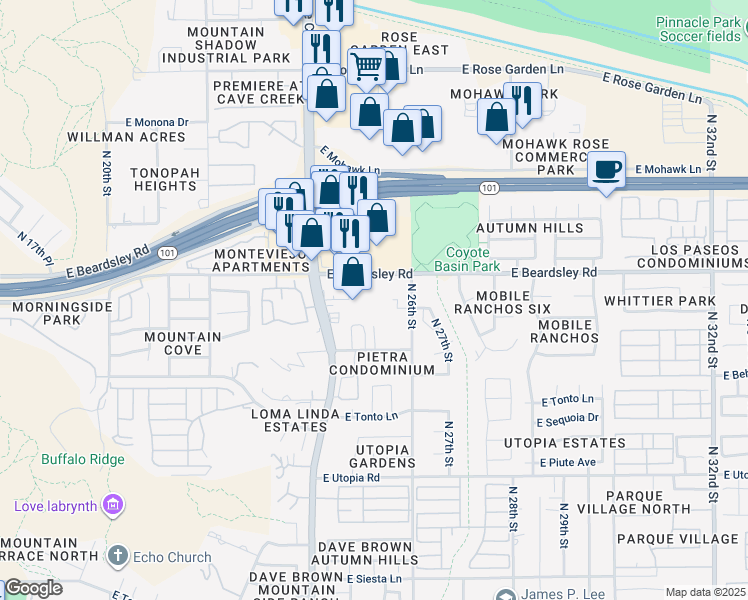
Task: Tap the coffee cup marker on E Mohawk Ln
Action: [x=606, y=171]
